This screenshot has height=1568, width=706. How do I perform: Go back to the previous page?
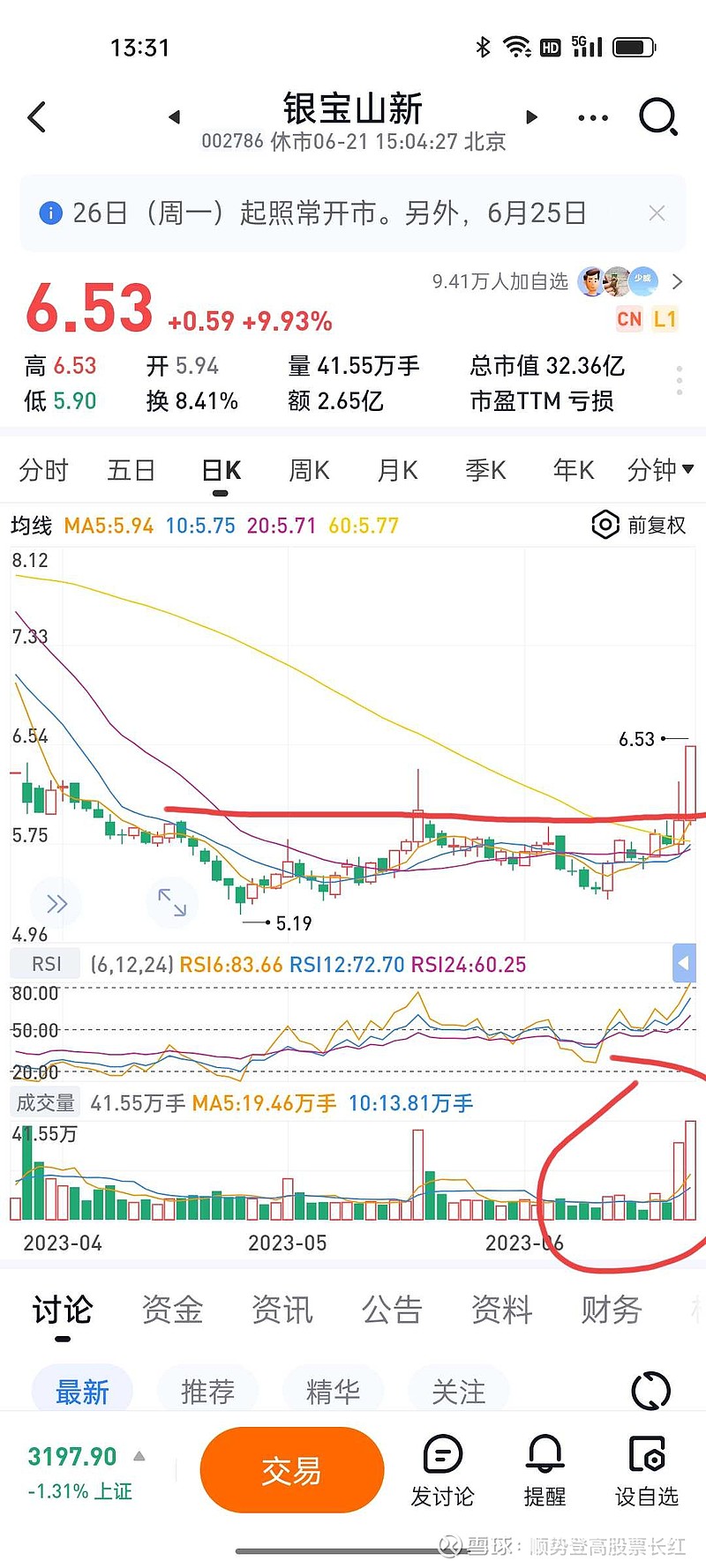(x=37, y=117)
